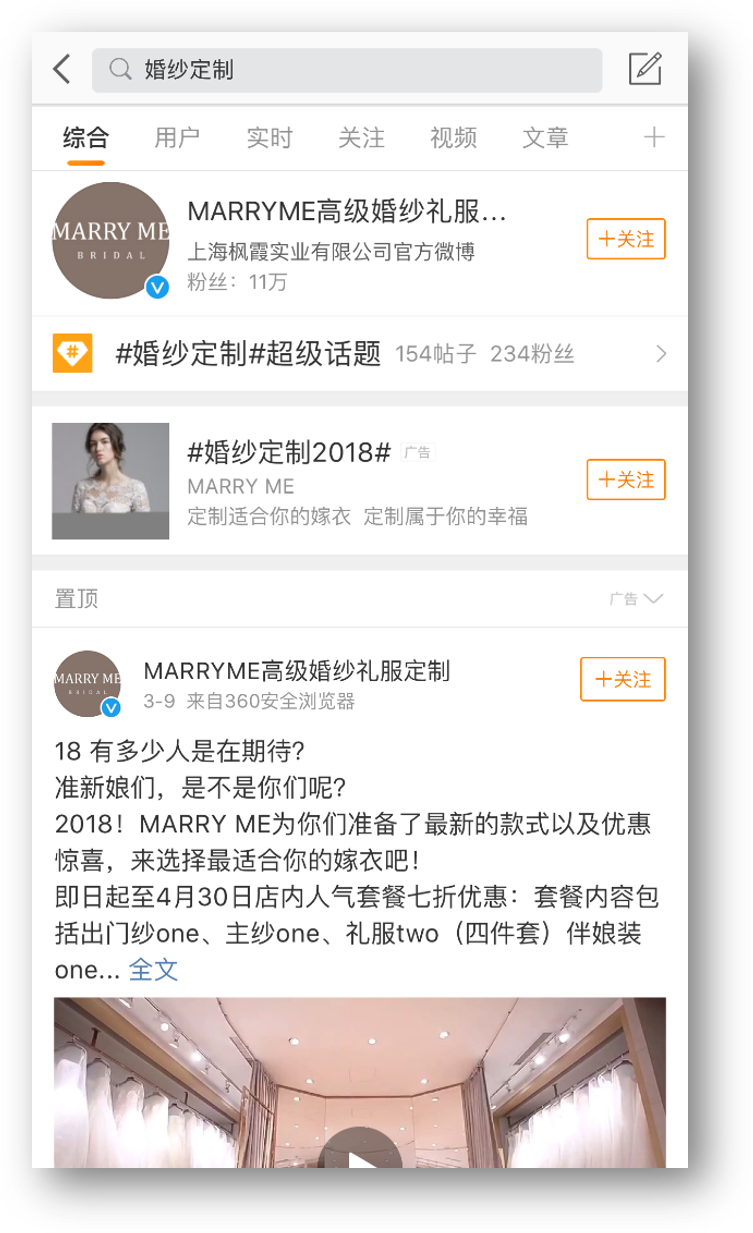
Task: Open the #婚纱定制2018# ad thumbnail
Action: (x=111, y=481)
